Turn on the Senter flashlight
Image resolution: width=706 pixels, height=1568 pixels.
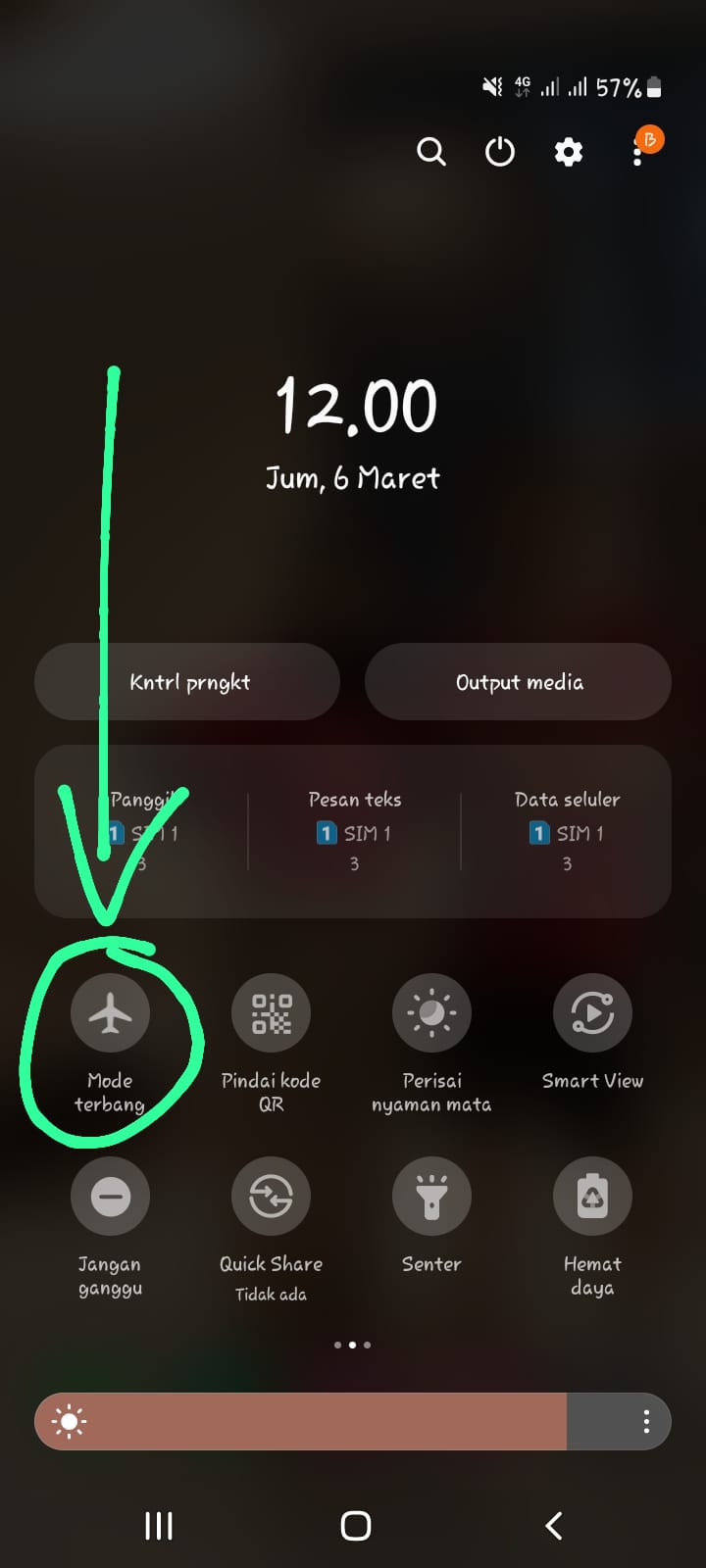431,1196
